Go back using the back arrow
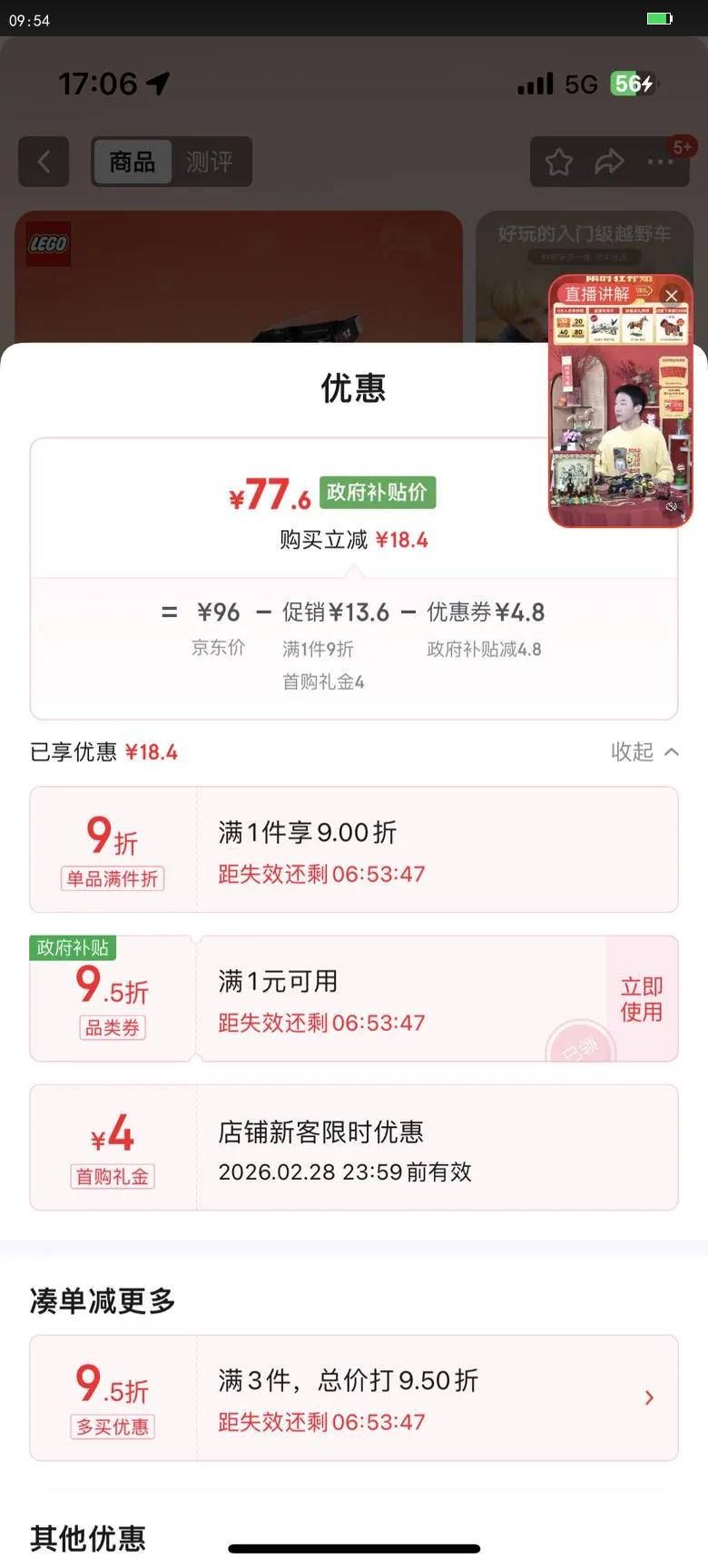 44,162
